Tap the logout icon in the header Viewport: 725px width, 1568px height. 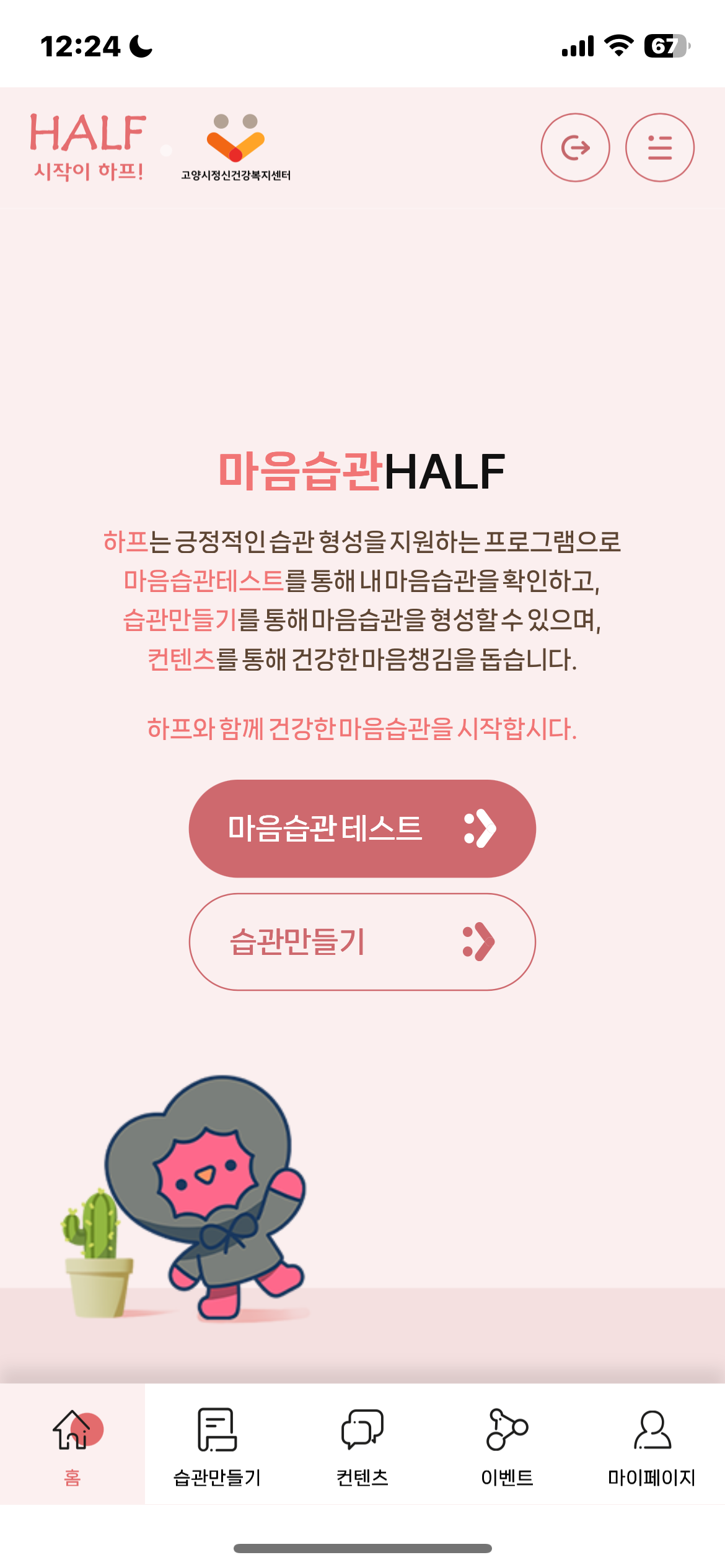click(575, 147)
